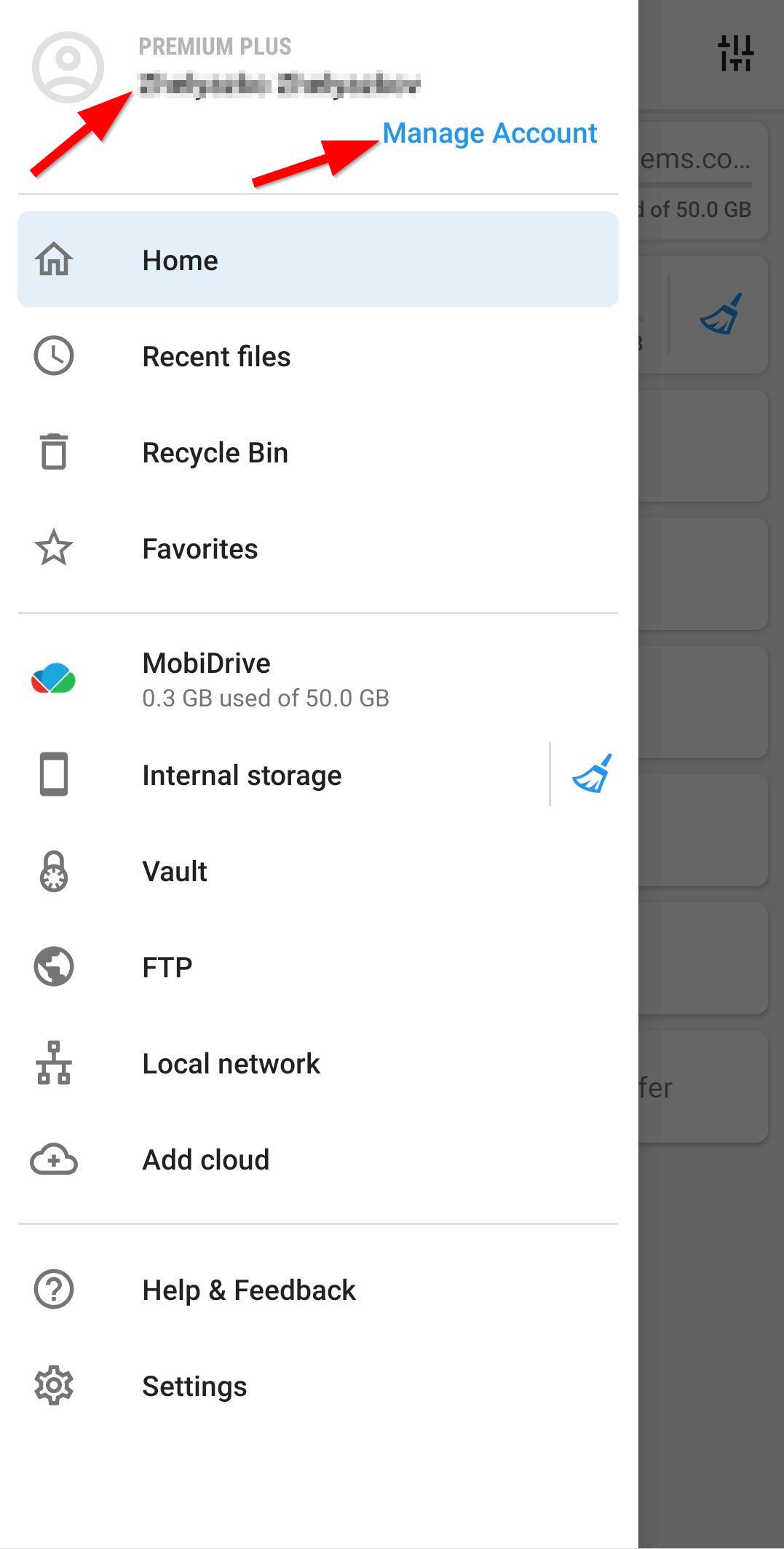Open Recent files
Screen dimensions: 784x1549
click(x=318, y=356)
